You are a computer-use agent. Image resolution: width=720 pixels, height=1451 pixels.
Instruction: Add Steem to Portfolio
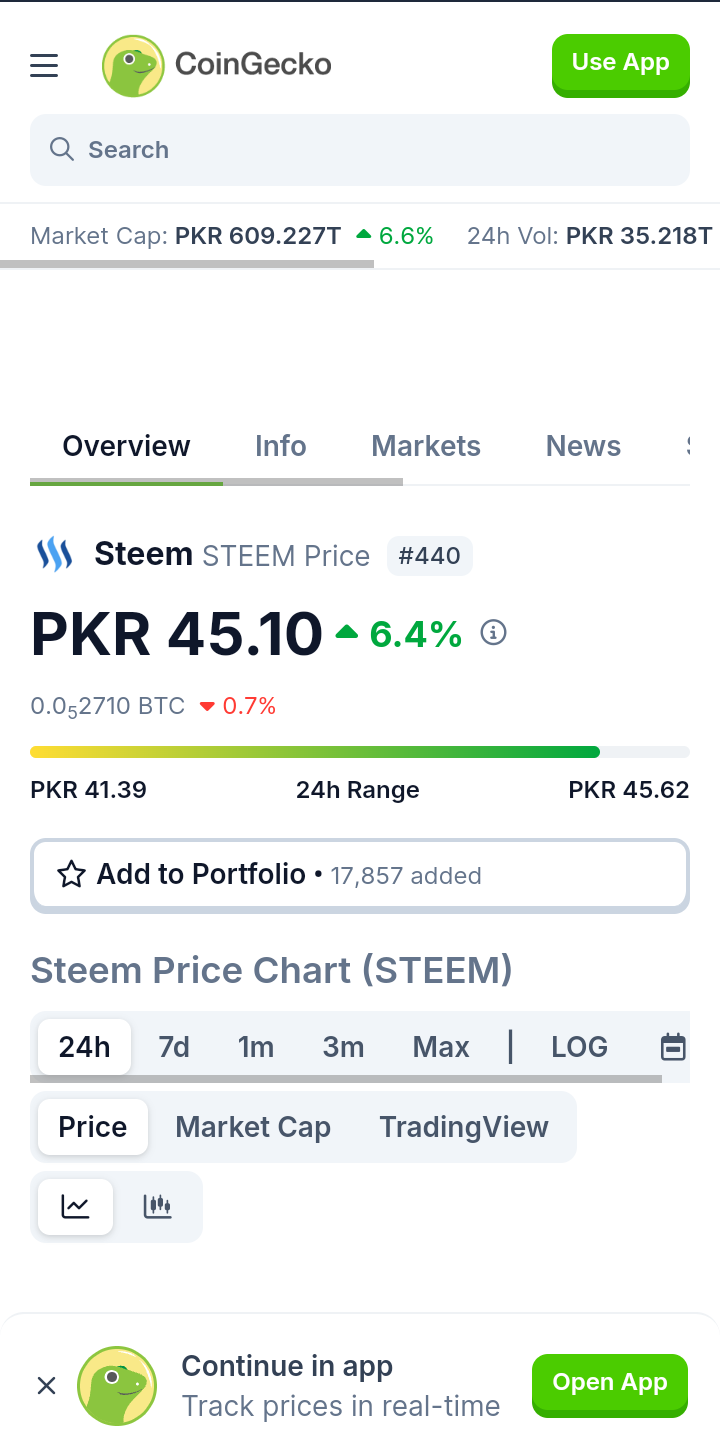360,875
